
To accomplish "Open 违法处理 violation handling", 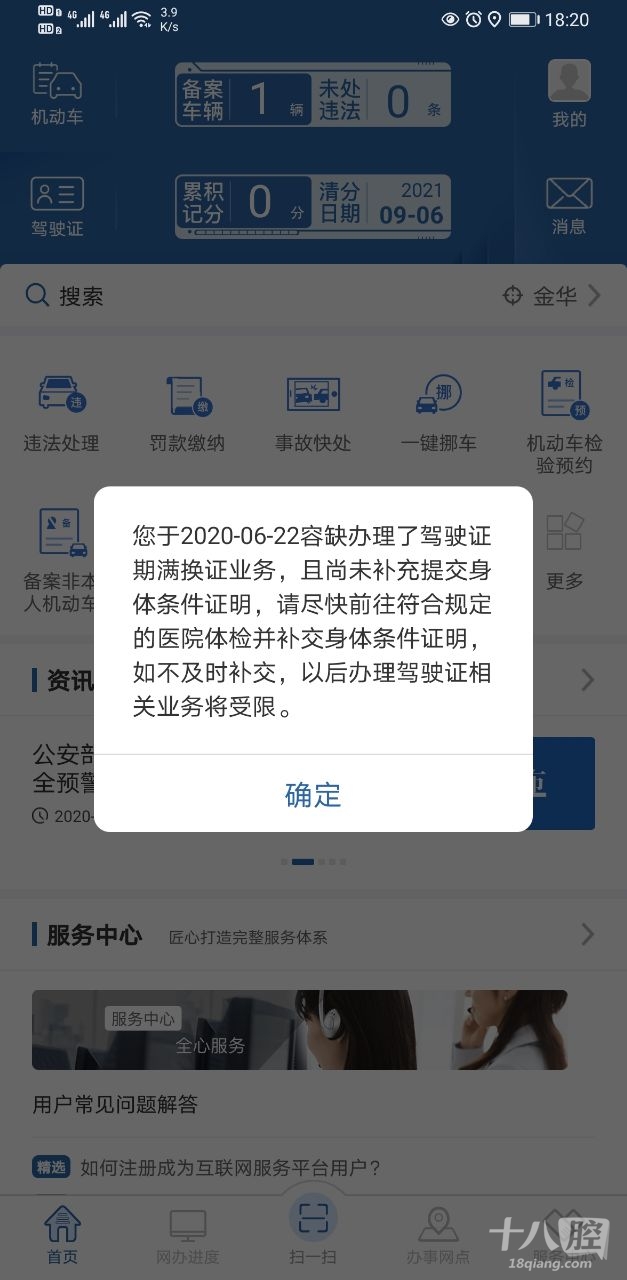I will coord(61,412).
